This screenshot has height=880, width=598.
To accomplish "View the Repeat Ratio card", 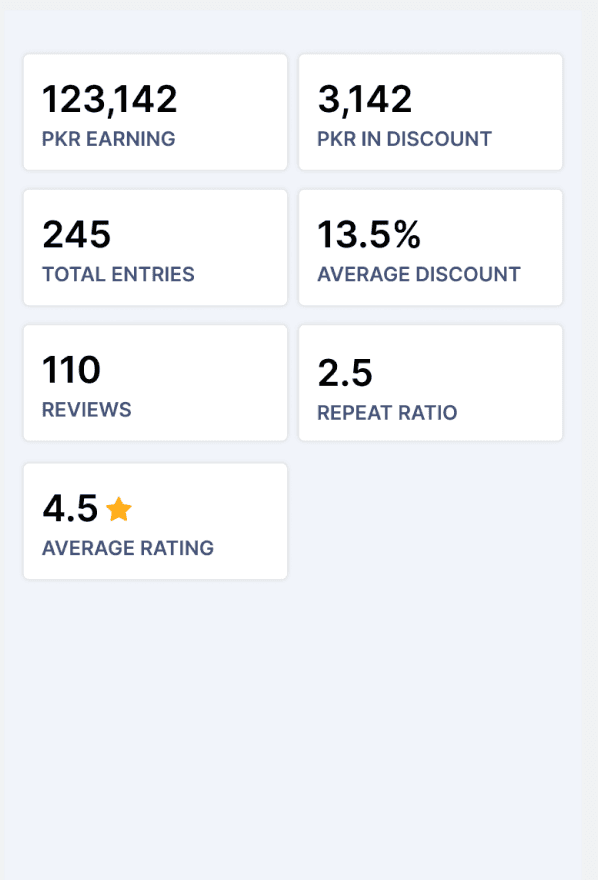I will [430, 383].
